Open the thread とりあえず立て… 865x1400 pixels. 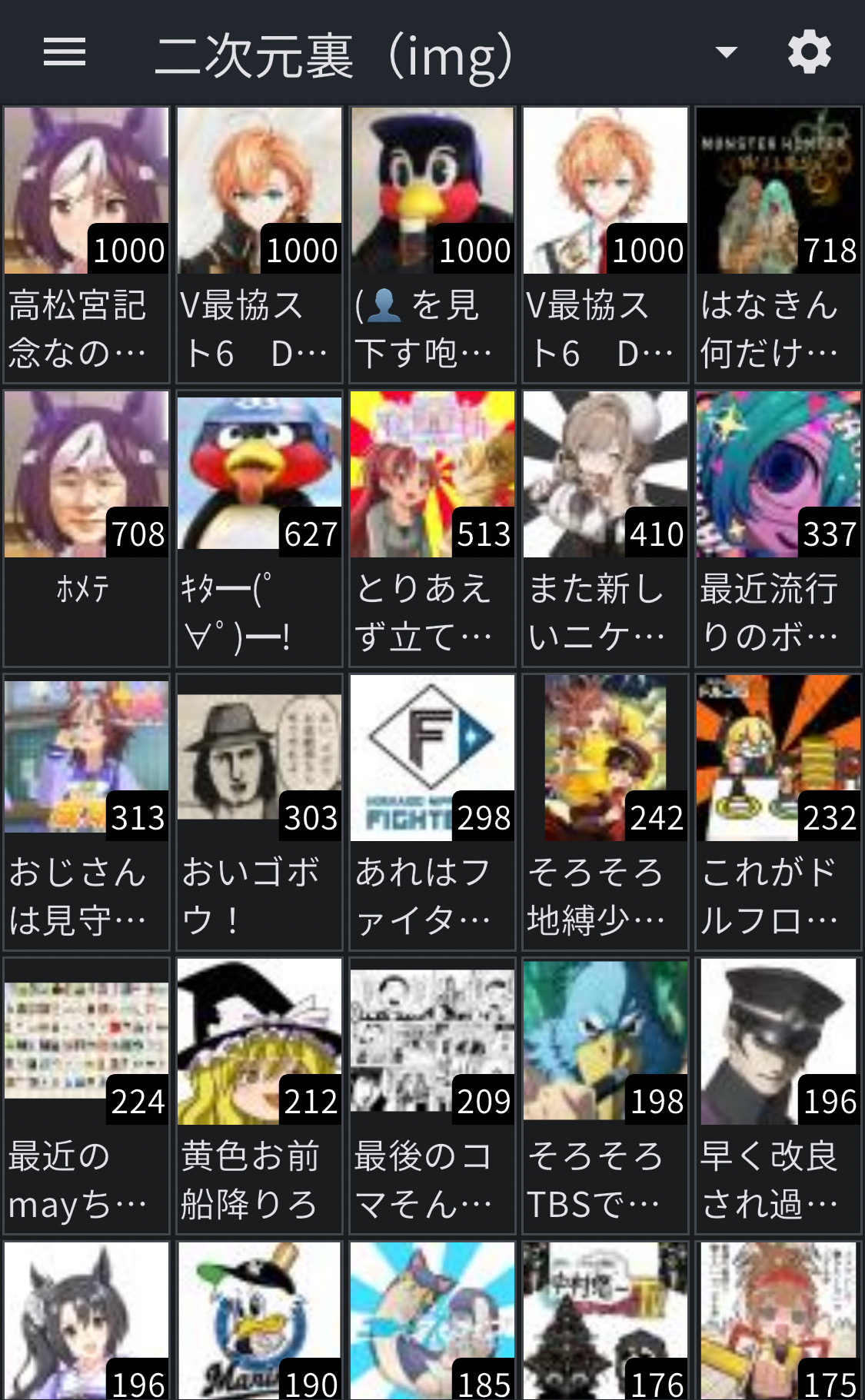pyautogui.click(x=432, y=528)
